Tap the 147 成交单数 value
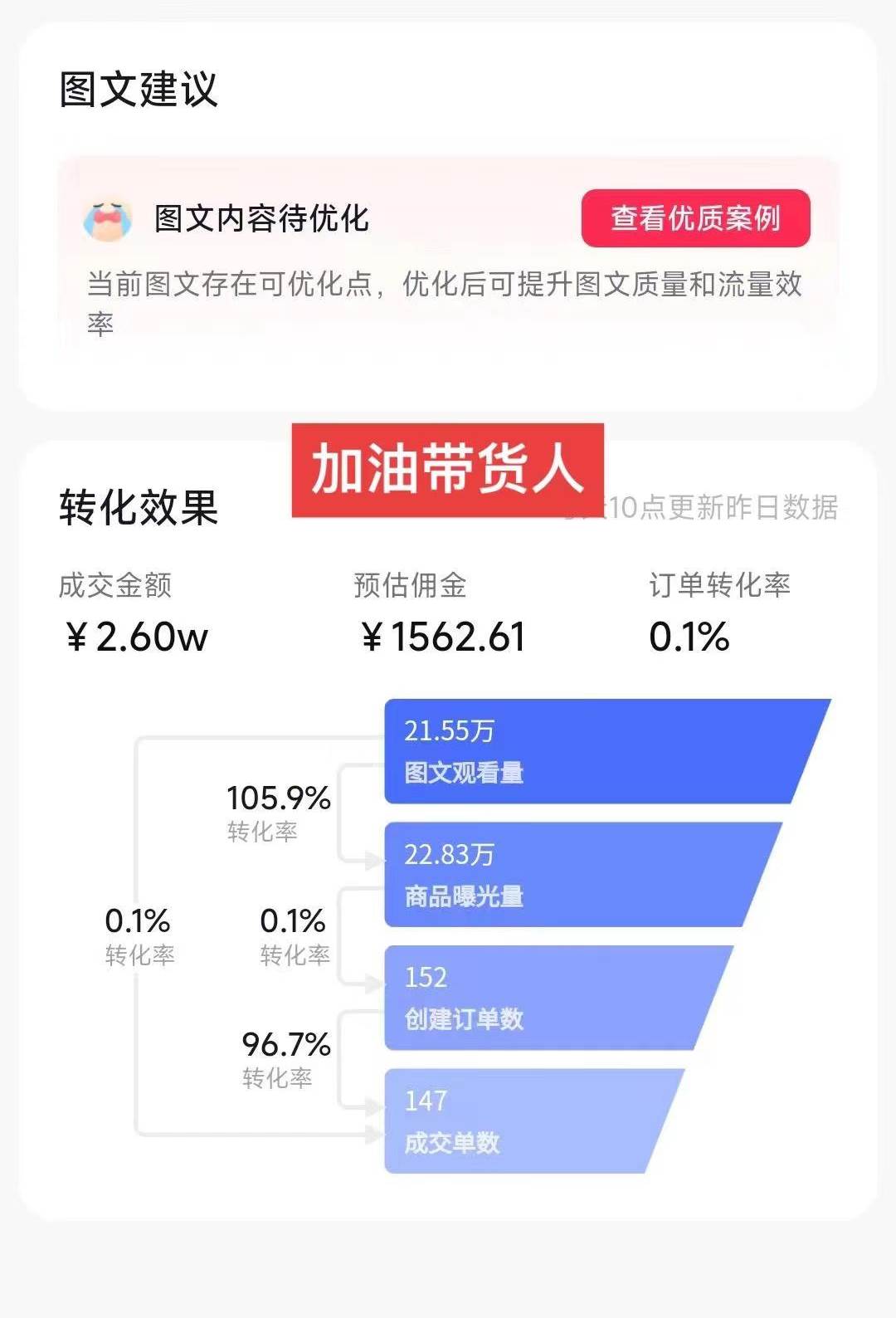The height and width of the screenshot is (1318, 896). [427, 1100]
